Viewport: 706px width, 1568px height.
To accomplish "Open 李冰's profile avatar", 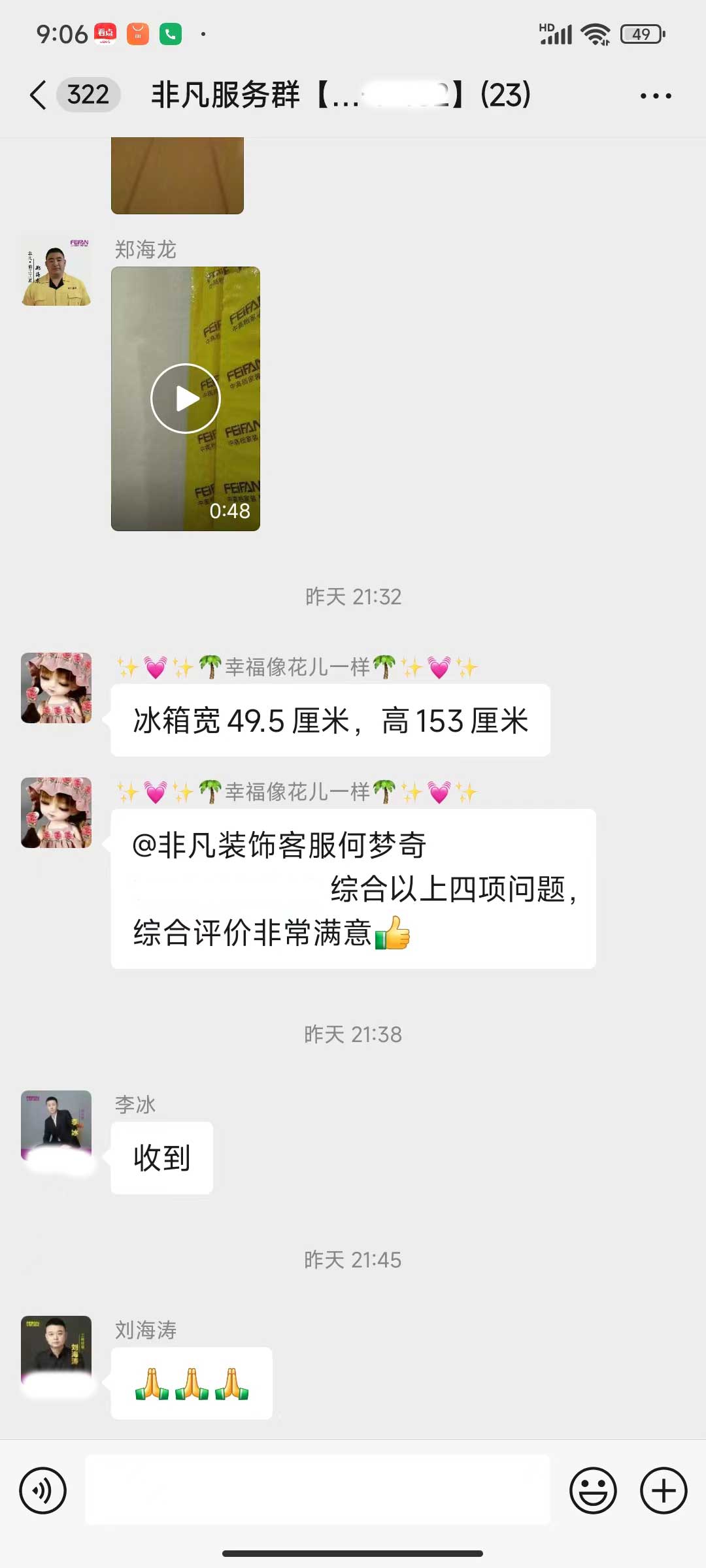I will coord(56,1125).
